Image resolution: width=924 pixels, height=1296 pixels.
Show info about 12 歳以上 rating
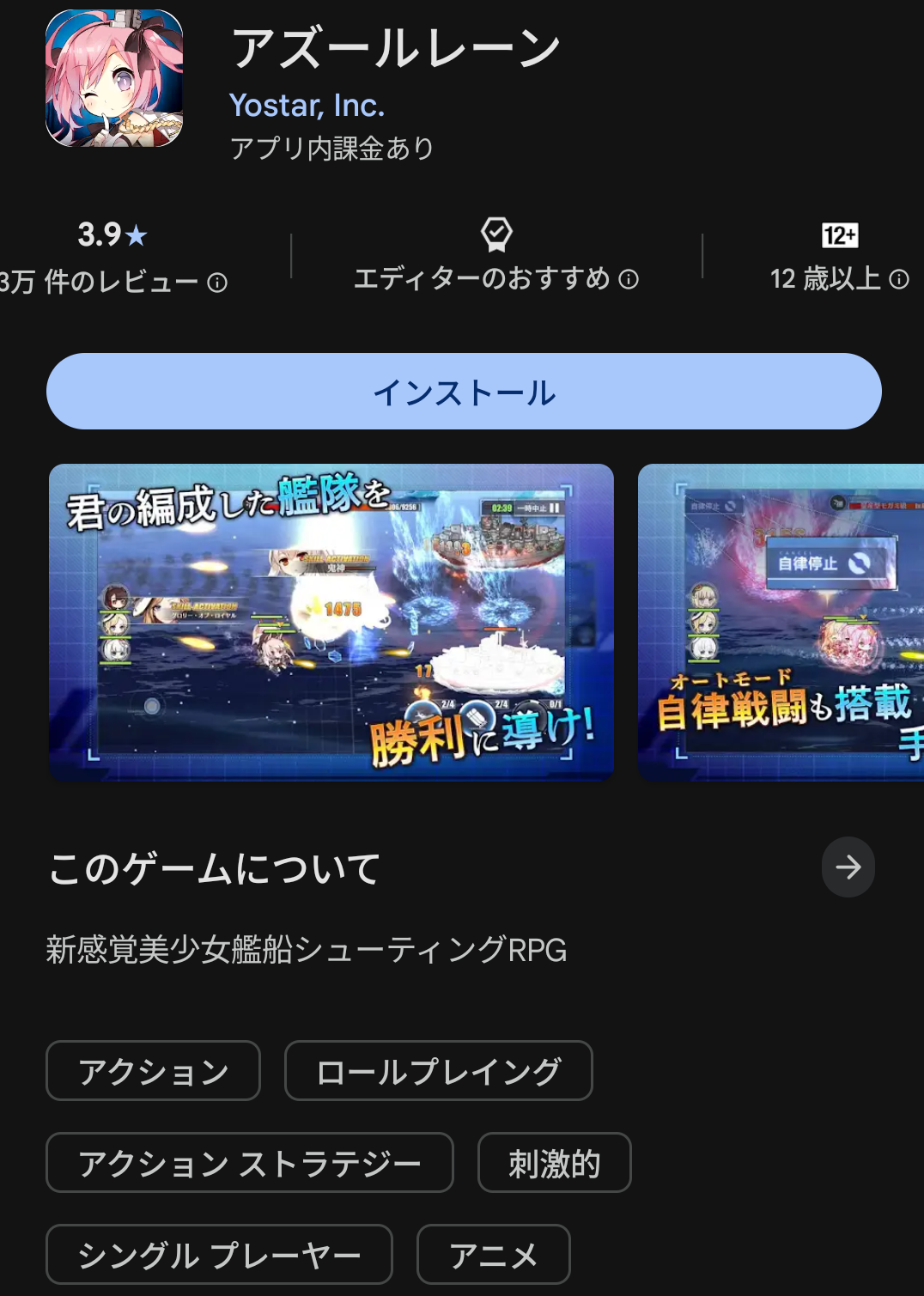click(x=899, y=279)
